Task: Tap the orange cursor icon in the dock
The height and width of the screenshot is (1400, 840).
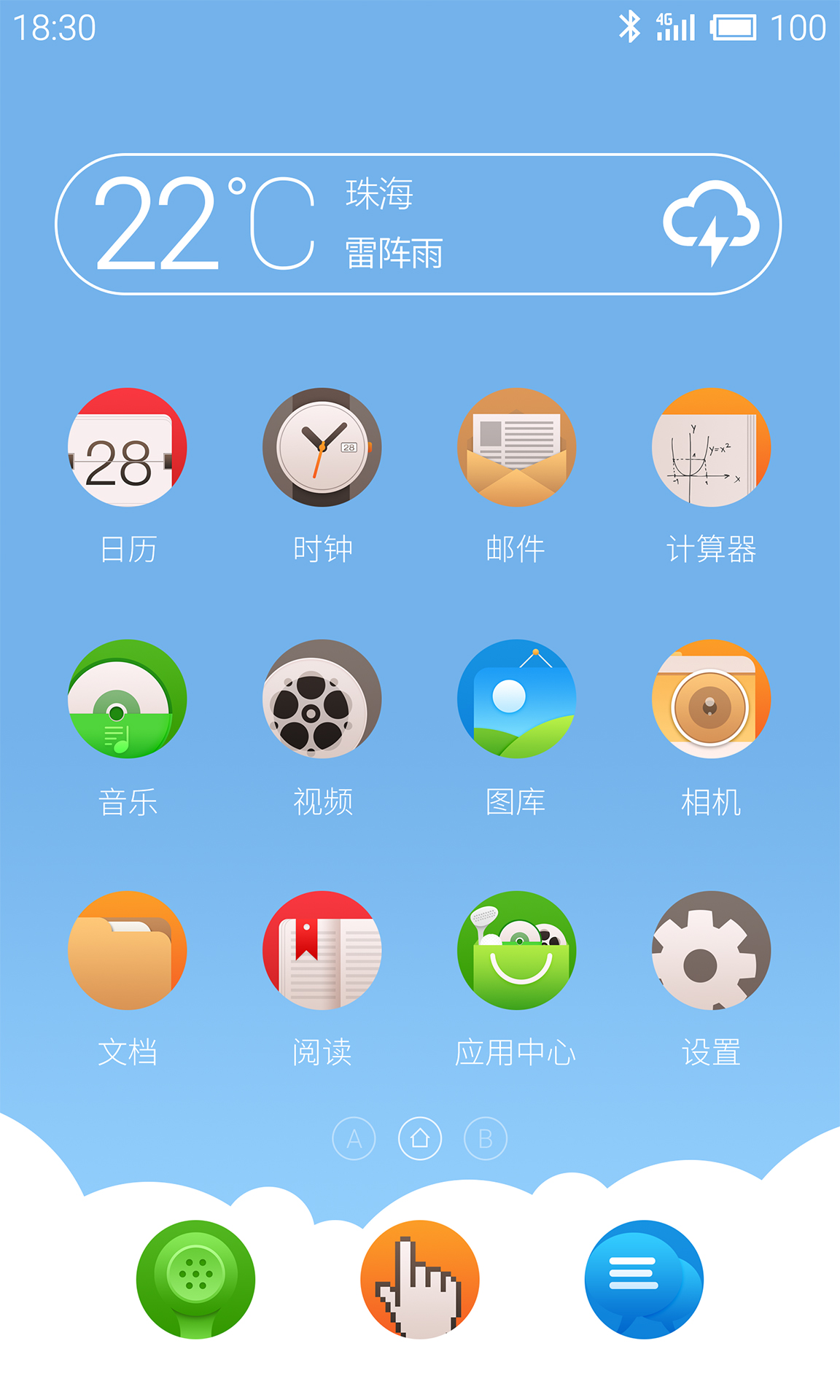Action: 419,1280
